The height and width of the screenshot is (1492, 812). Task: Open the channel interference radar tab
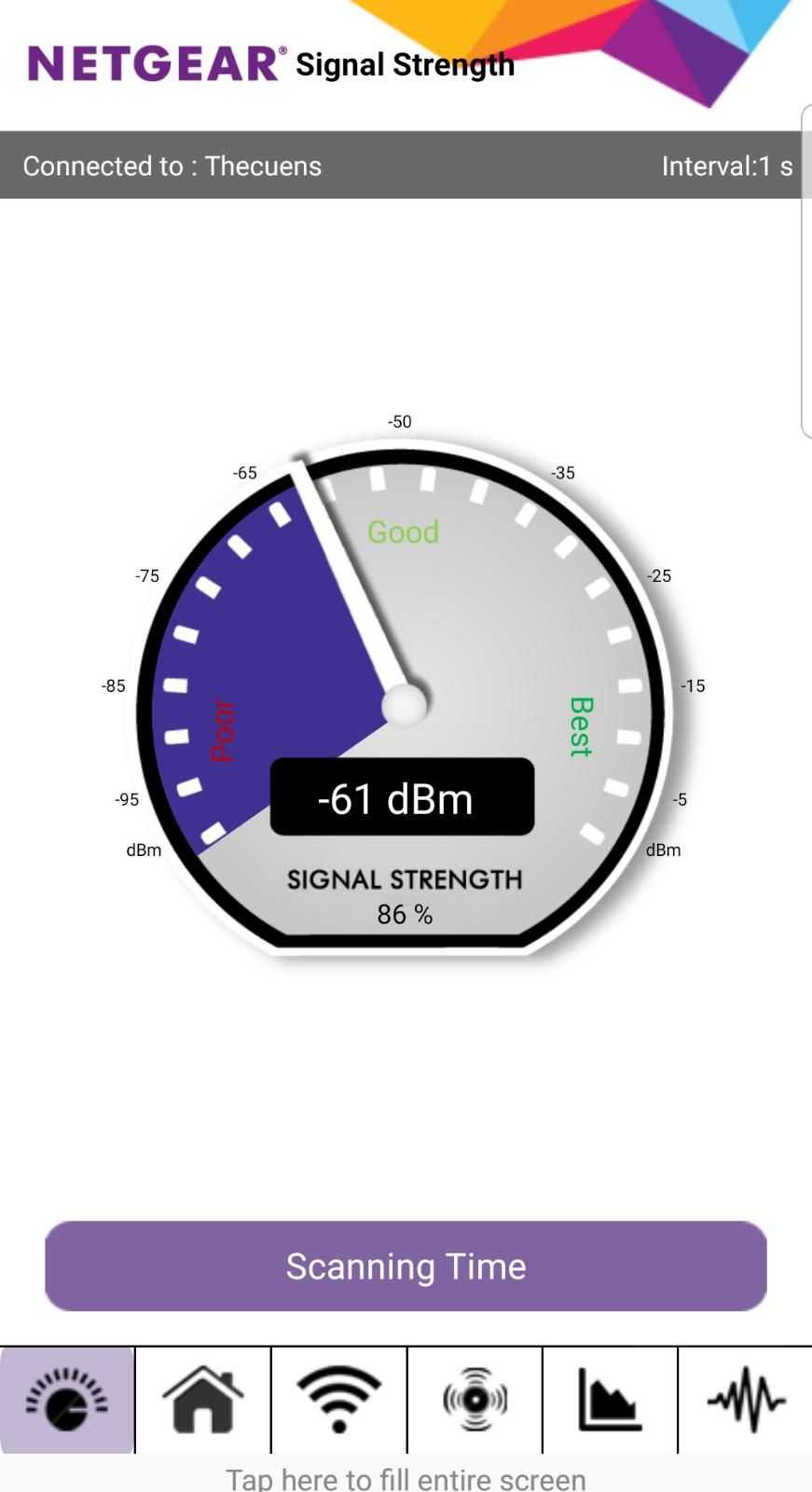tap(475, 1399)
